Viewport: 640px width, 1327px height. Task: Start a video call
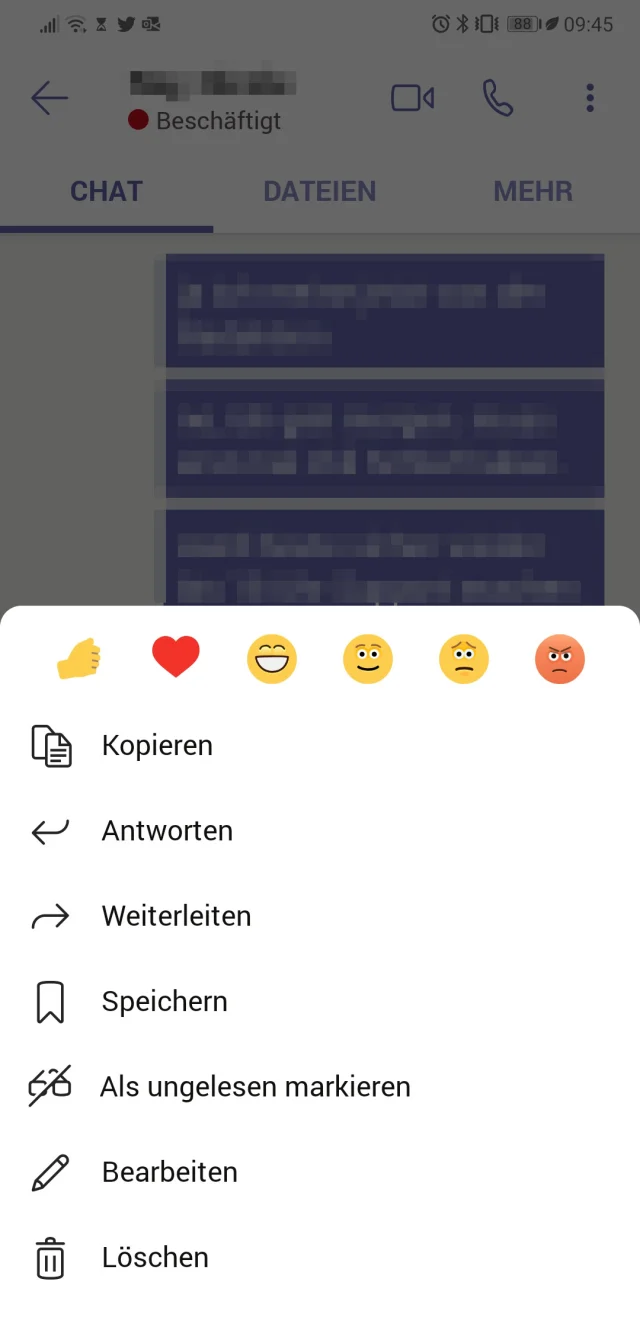[x=412, y=98]
